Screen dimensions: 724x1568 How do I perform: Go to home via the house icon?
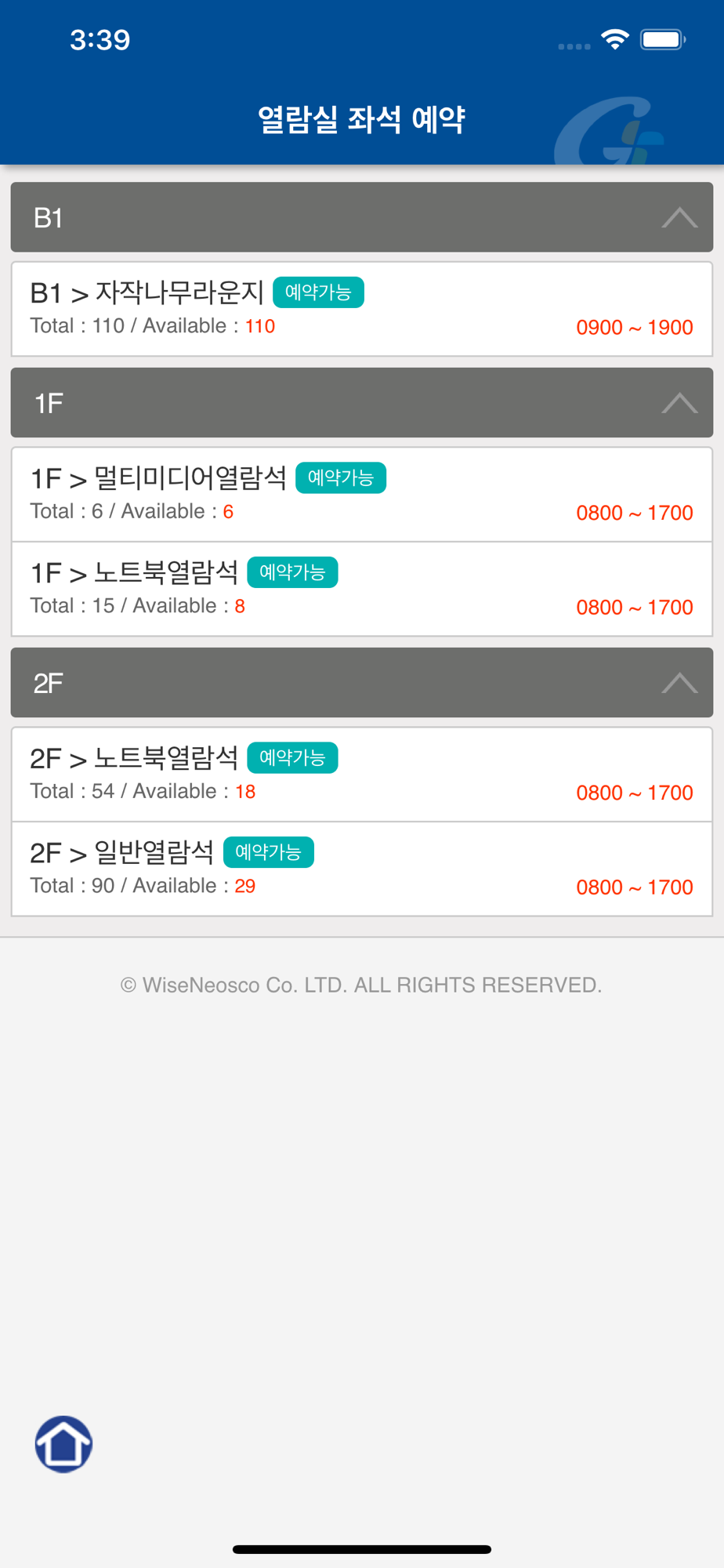[x=63, y=1444]
